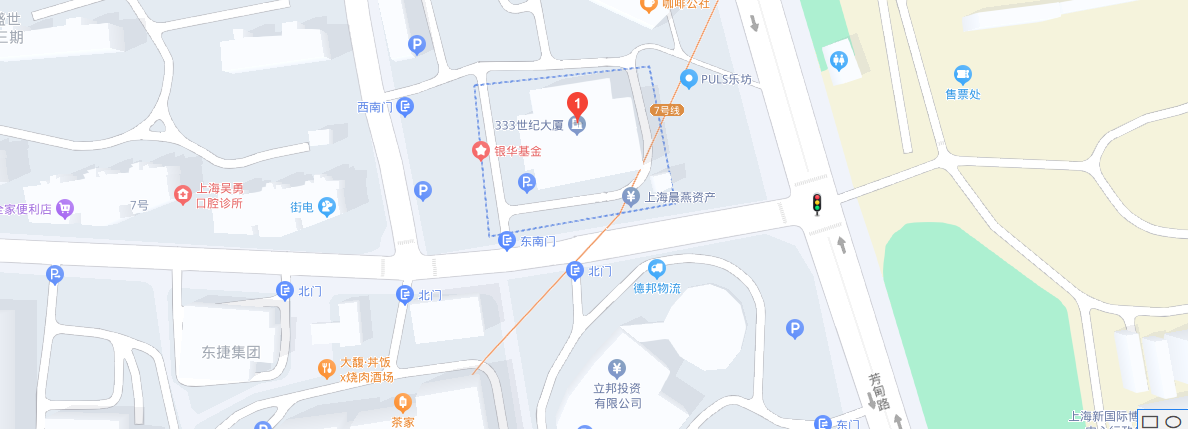
Task: Select the 上海晨燕资产 marker
Action: tap(631, 197)
